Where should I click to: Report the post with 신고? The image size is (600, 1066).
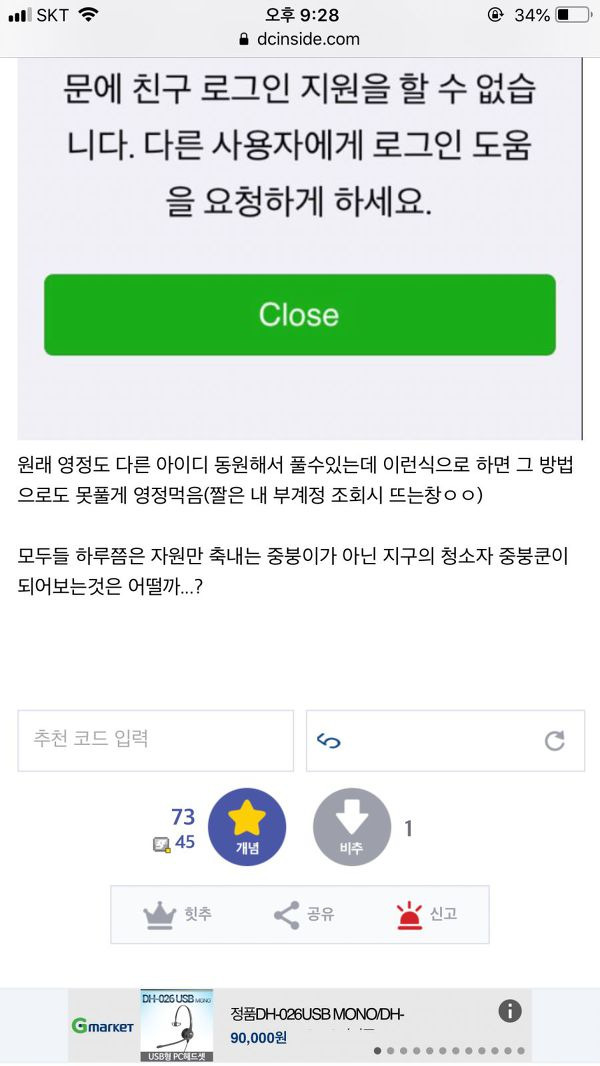point(426,914)
